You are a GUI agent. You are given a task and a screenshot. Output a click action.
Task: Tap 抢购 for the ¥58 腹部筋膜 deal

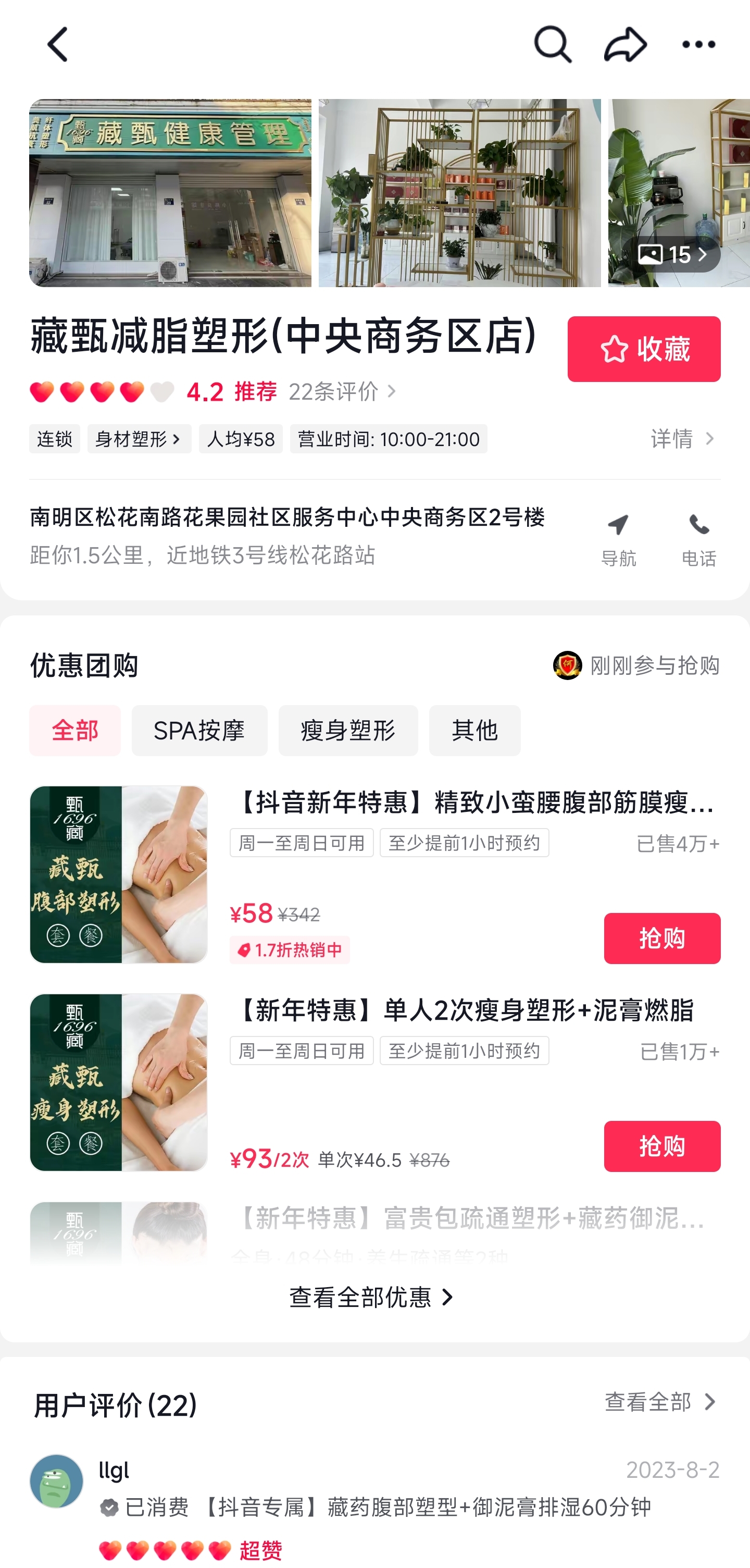click(x=661, y=938)
